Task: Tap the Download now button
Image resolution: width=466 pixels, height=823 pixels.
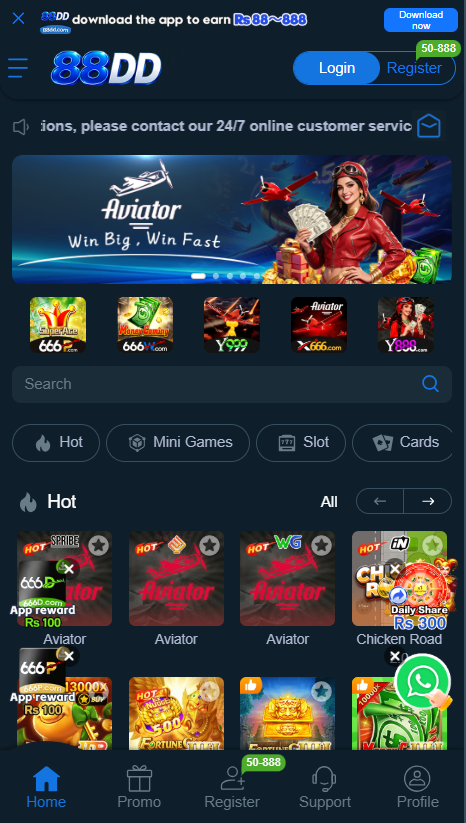Action: (x=421, y=20)
